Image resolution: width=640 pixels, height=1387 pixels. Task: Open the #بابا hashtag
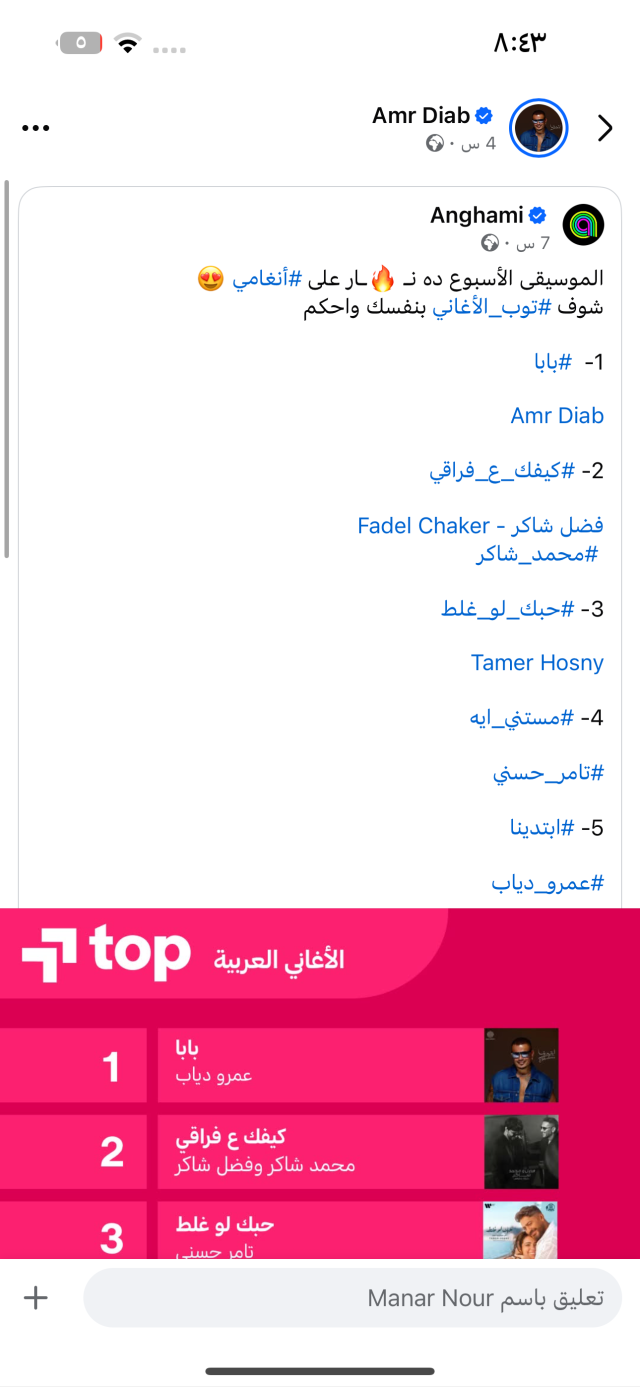[552, 362]
